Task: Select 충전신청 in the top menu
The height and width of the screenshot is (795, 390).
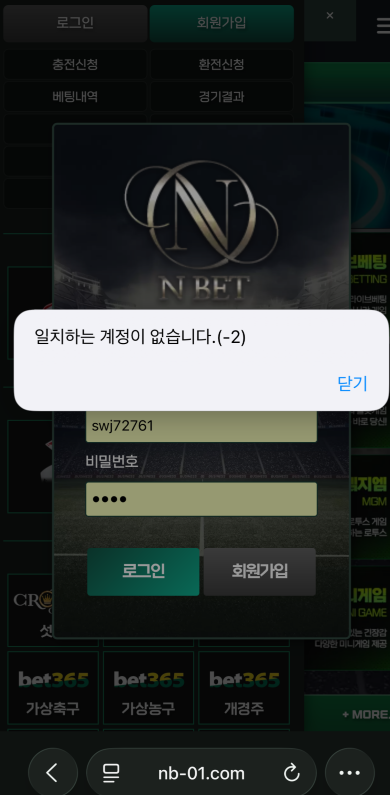Action: 75,64
